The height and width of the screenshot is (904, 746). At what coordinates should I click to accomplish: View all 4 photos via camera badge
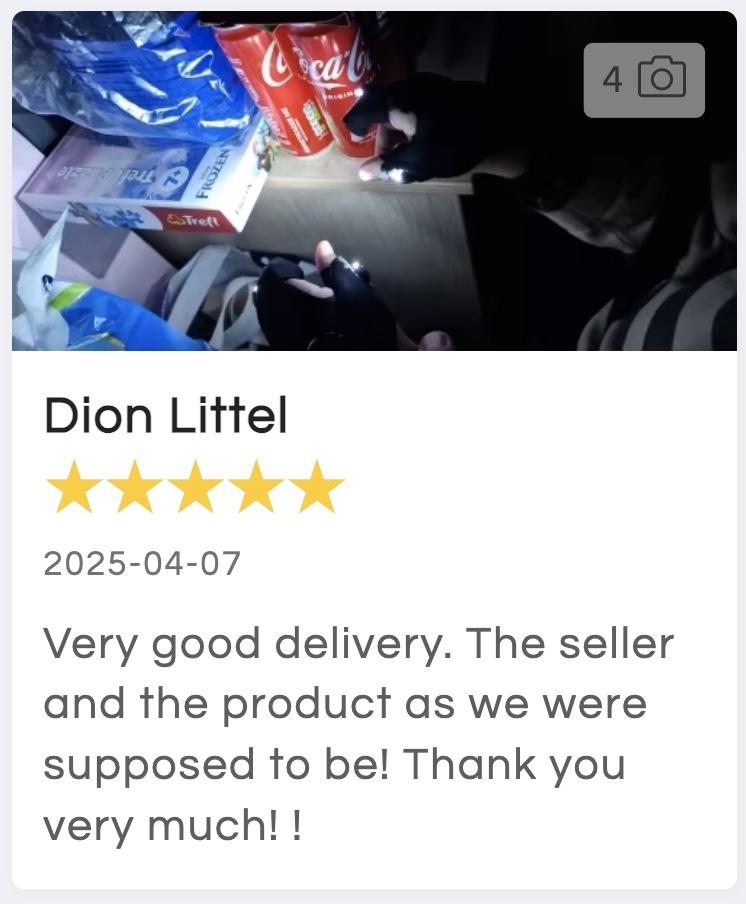coord(644,80)
